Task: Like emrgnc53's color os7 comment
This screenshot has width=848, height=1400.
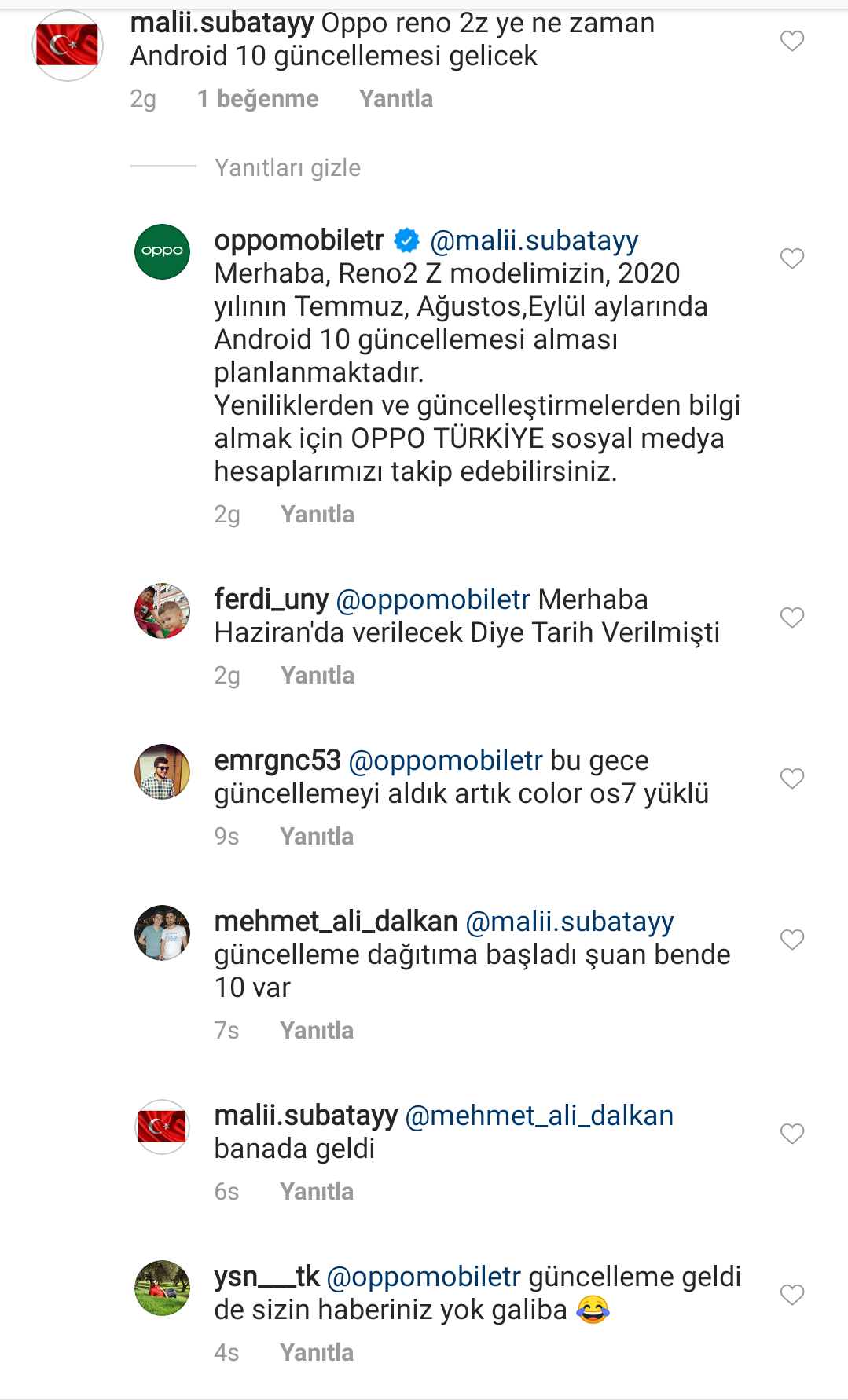Action: (x=791, y=779)
